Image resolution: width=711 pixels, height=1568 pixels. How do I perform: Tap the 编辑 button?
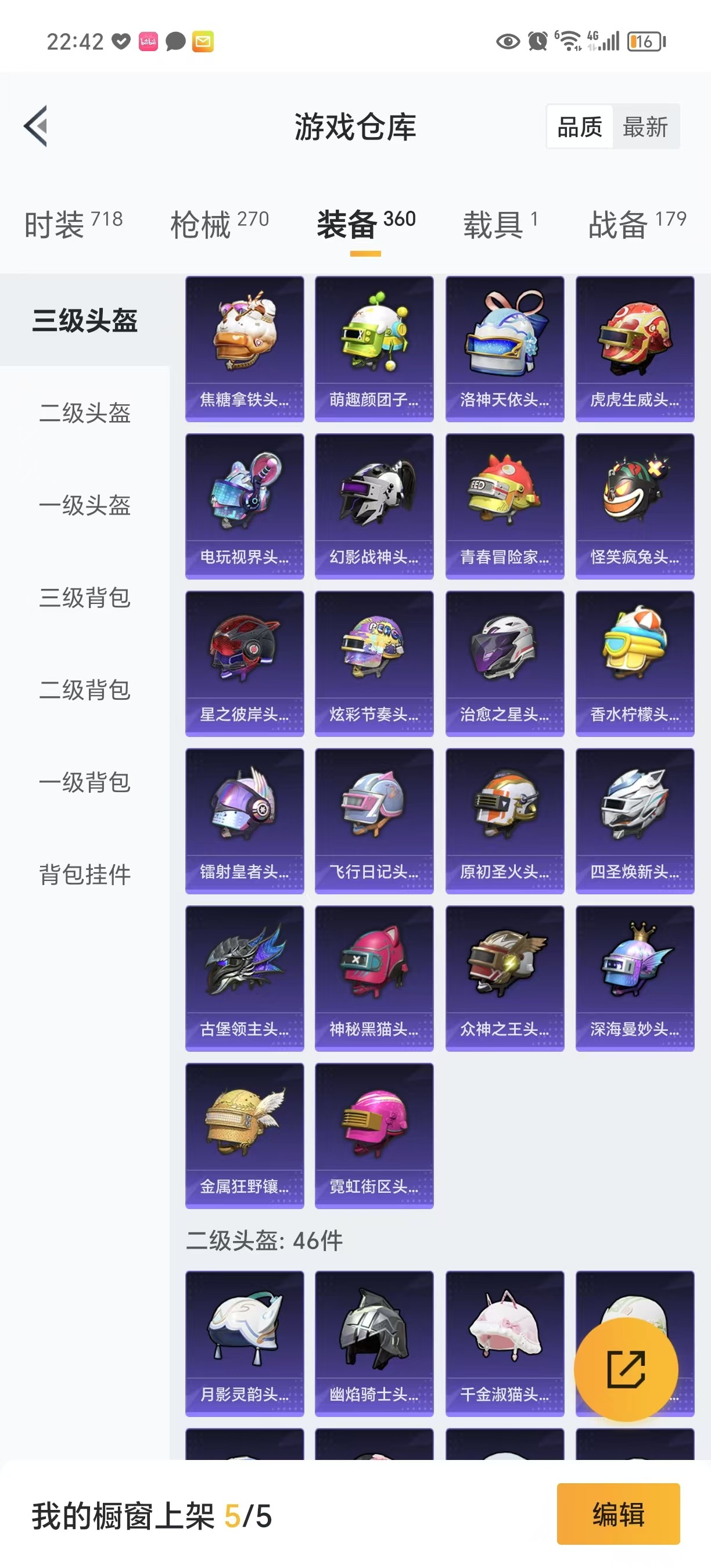(618, 1514)
